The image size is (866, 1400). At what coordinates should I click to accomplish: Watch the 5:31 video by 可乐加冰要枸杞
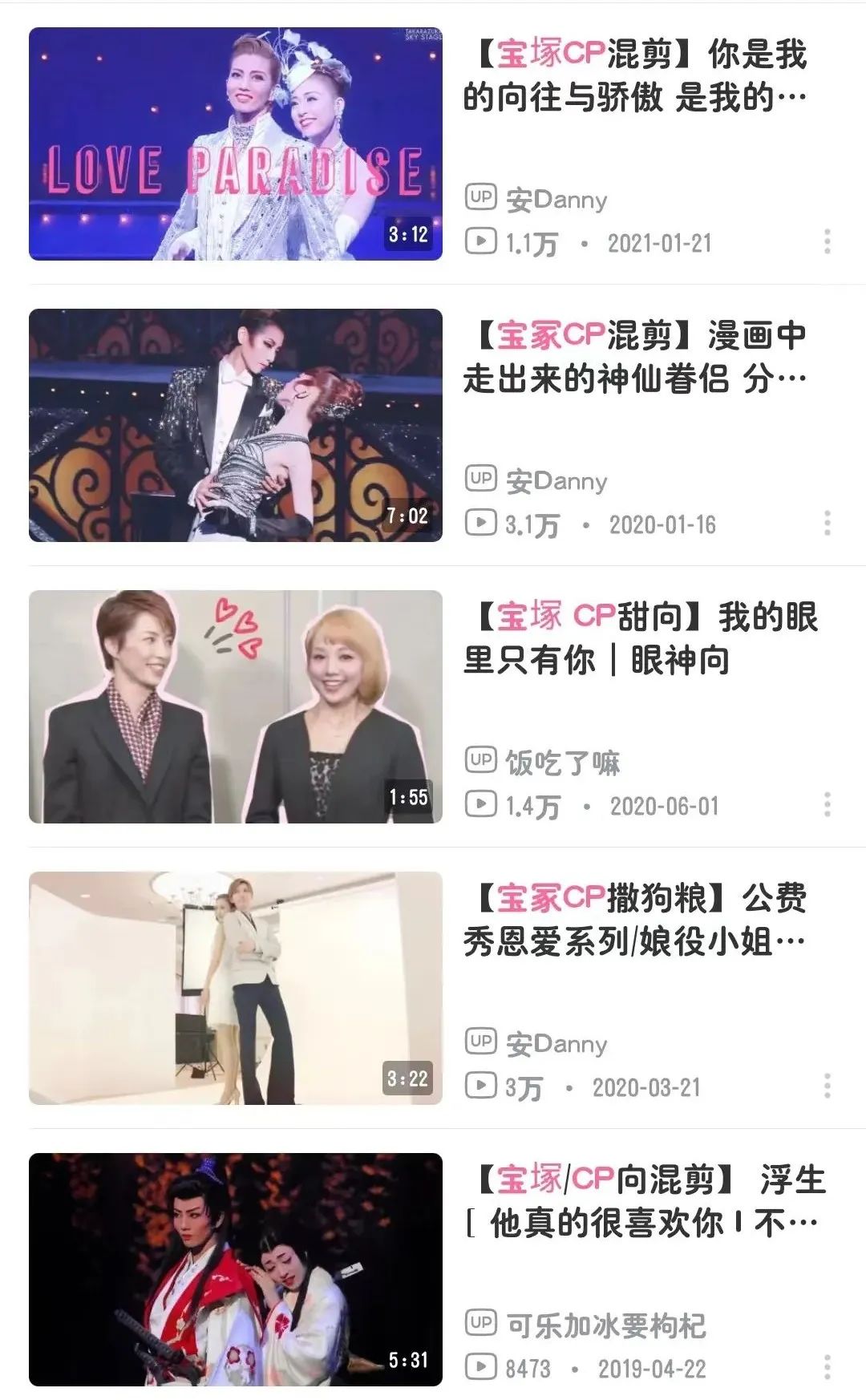pyautogui.click(x=235, y=1269)
